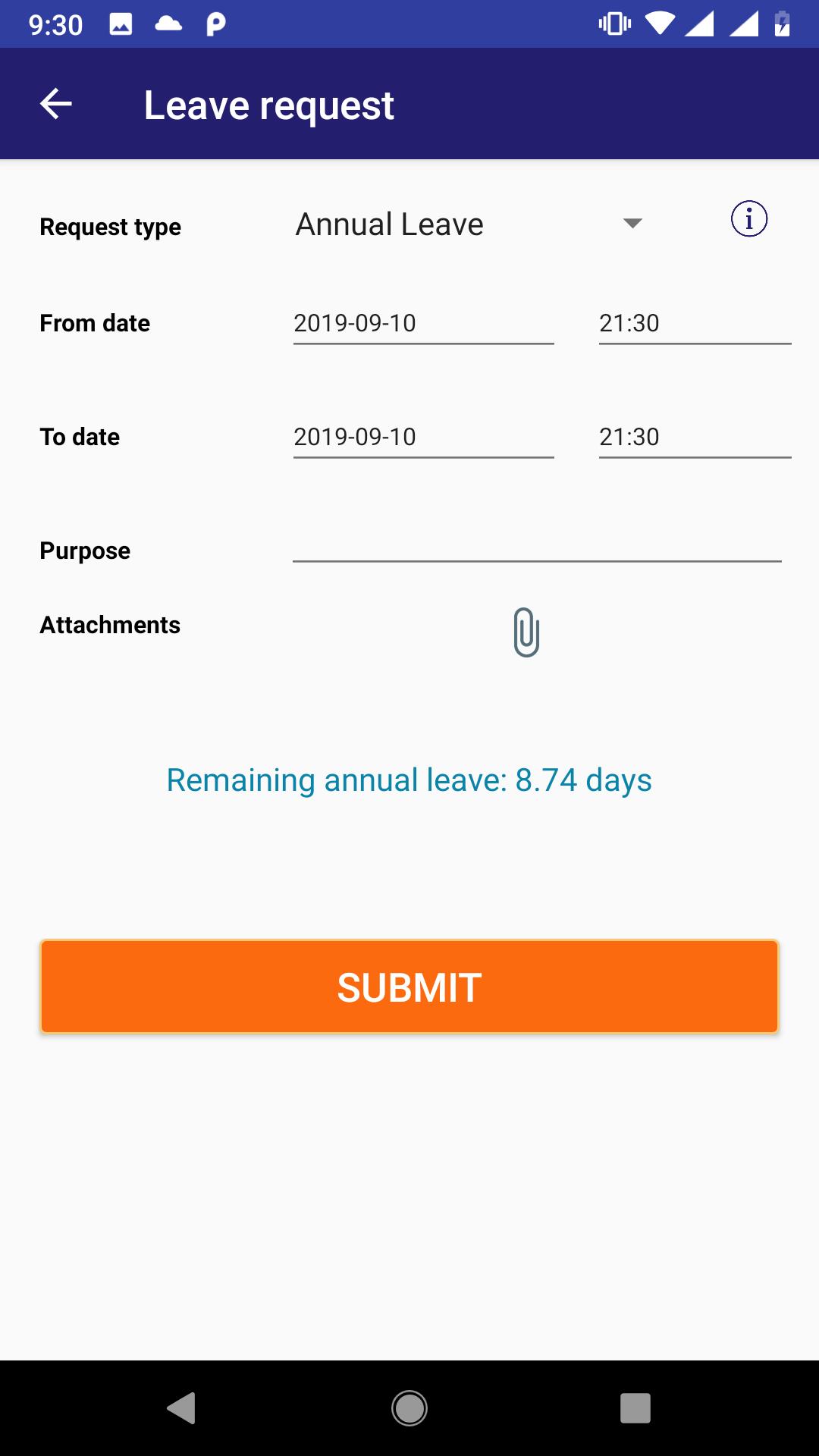Viewport: 819px width, 1456px height.
Task: Select the From date field
Action: click(x=423, y=324)
